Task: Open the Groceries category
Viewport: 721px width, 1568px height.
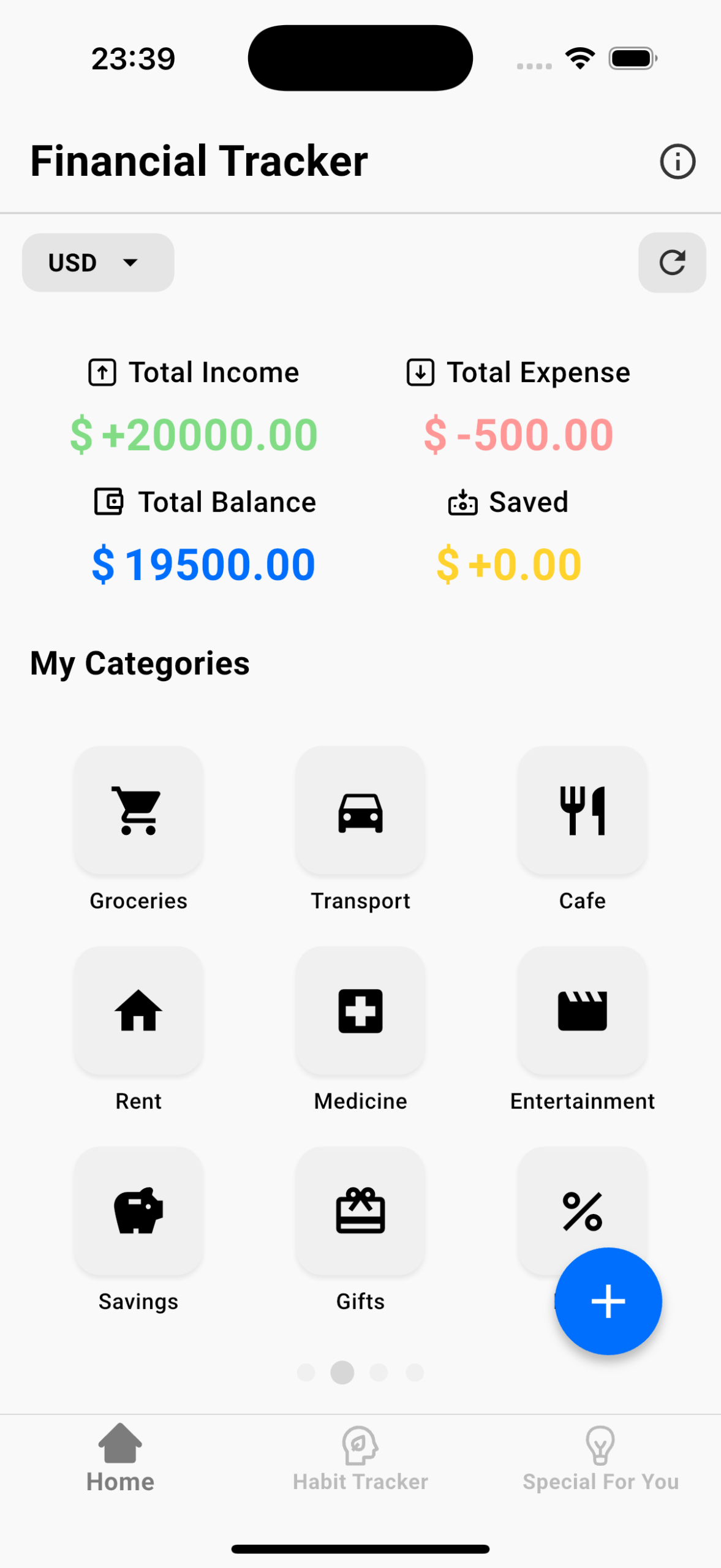Action: pyautogui.click(x=138, y=810)
